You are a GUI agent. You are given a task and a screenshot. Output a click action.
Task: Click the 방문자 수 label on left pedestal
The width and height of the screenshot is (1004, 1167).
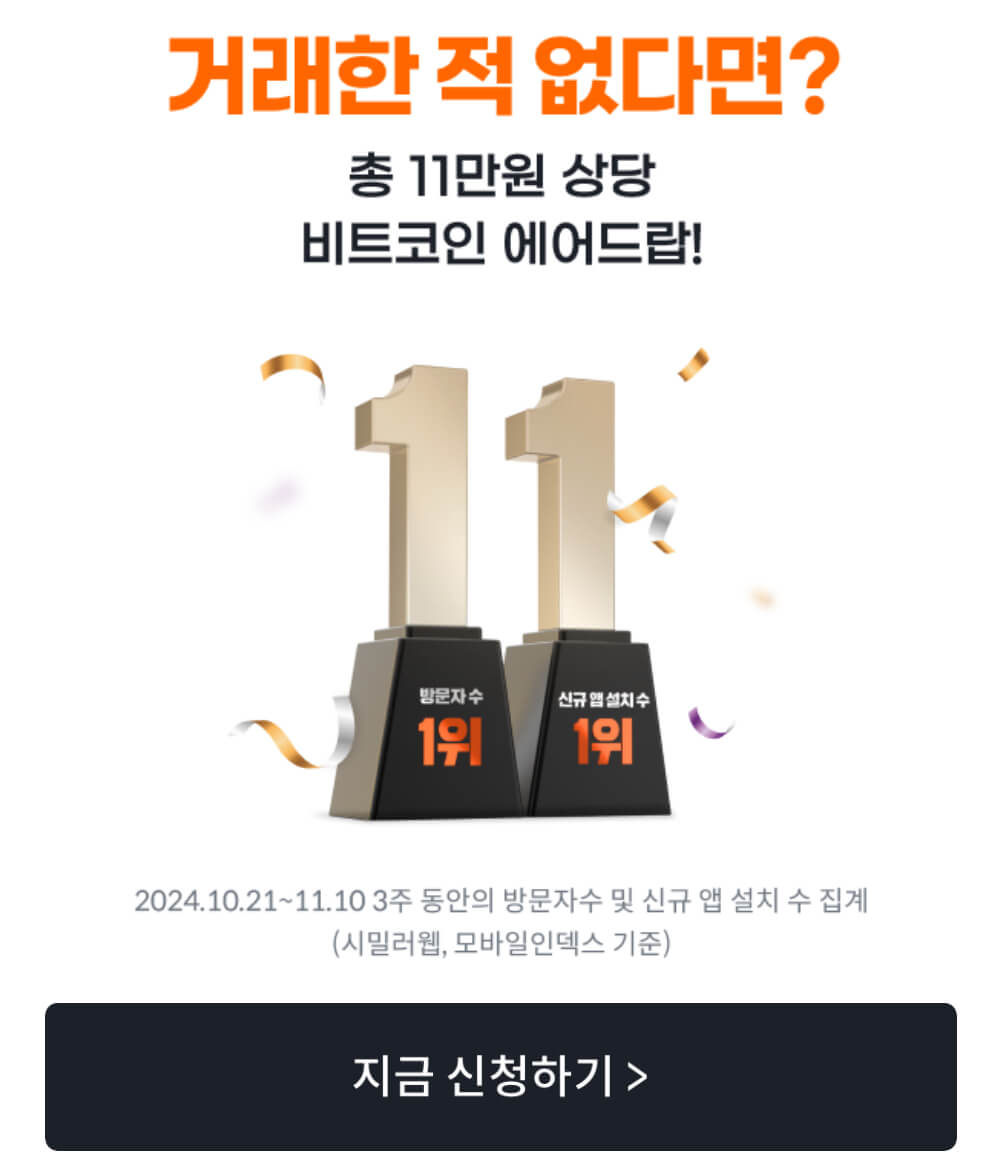452,697
